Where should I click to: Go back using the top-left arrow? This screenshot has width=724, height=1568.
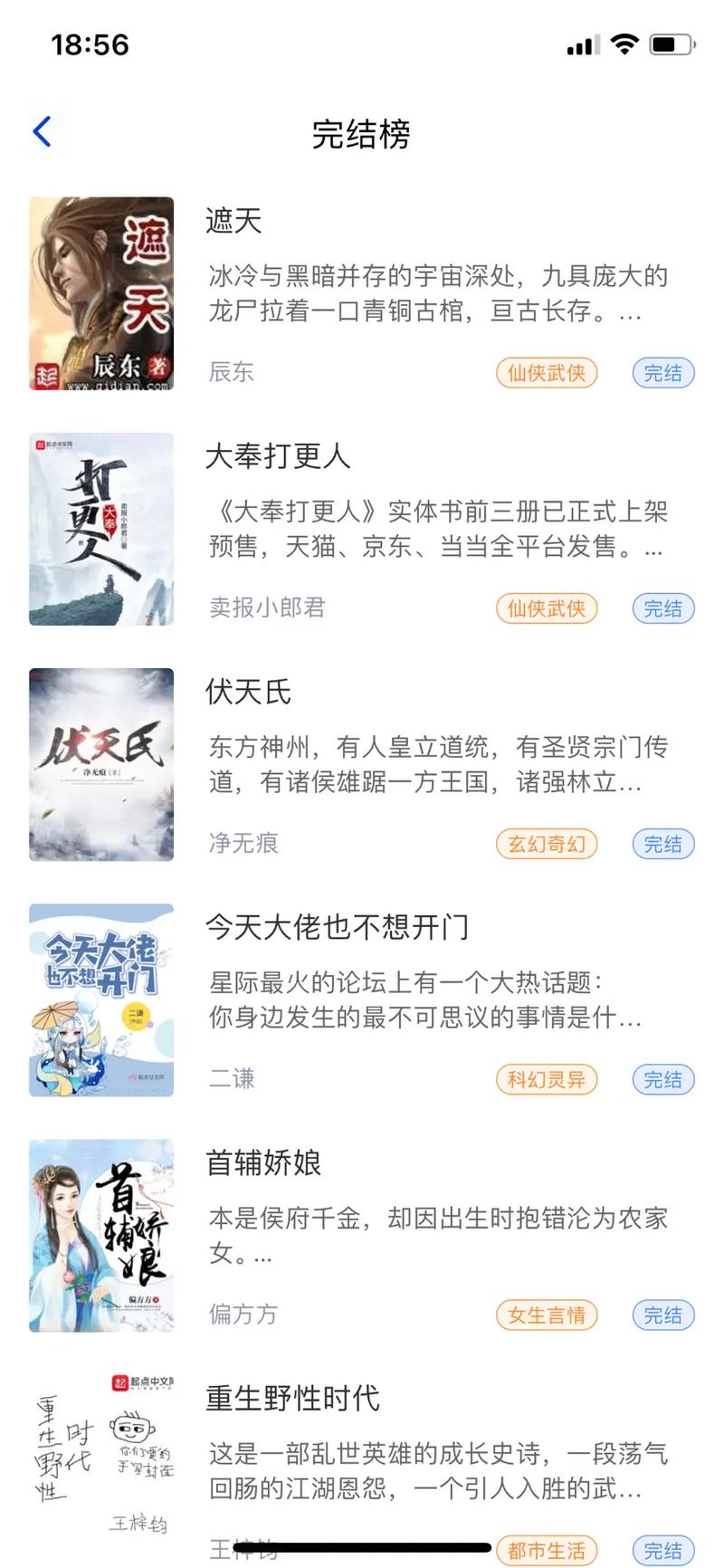click(43, 132)
